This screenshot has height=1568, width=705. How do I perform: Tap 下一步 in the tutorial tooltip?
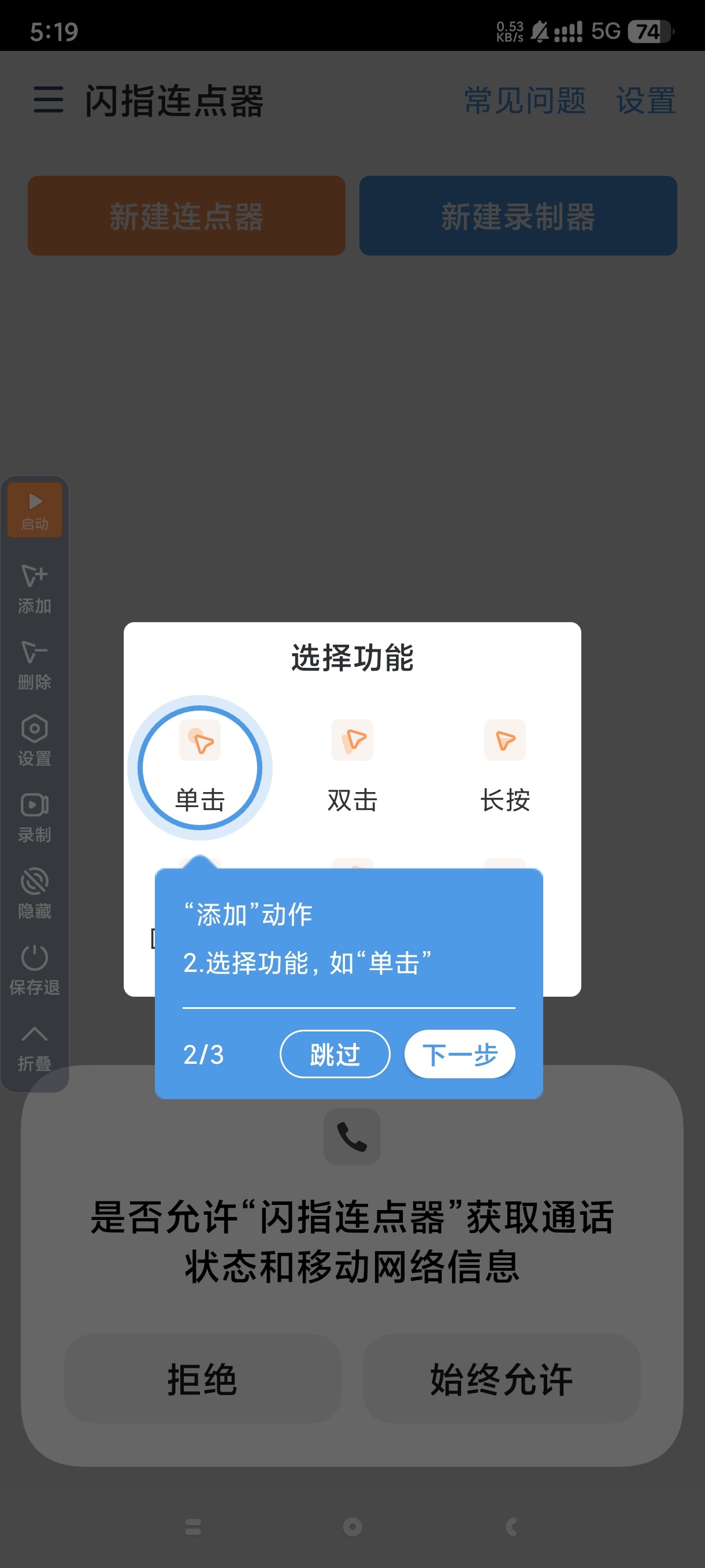[x=459, y=1053]
